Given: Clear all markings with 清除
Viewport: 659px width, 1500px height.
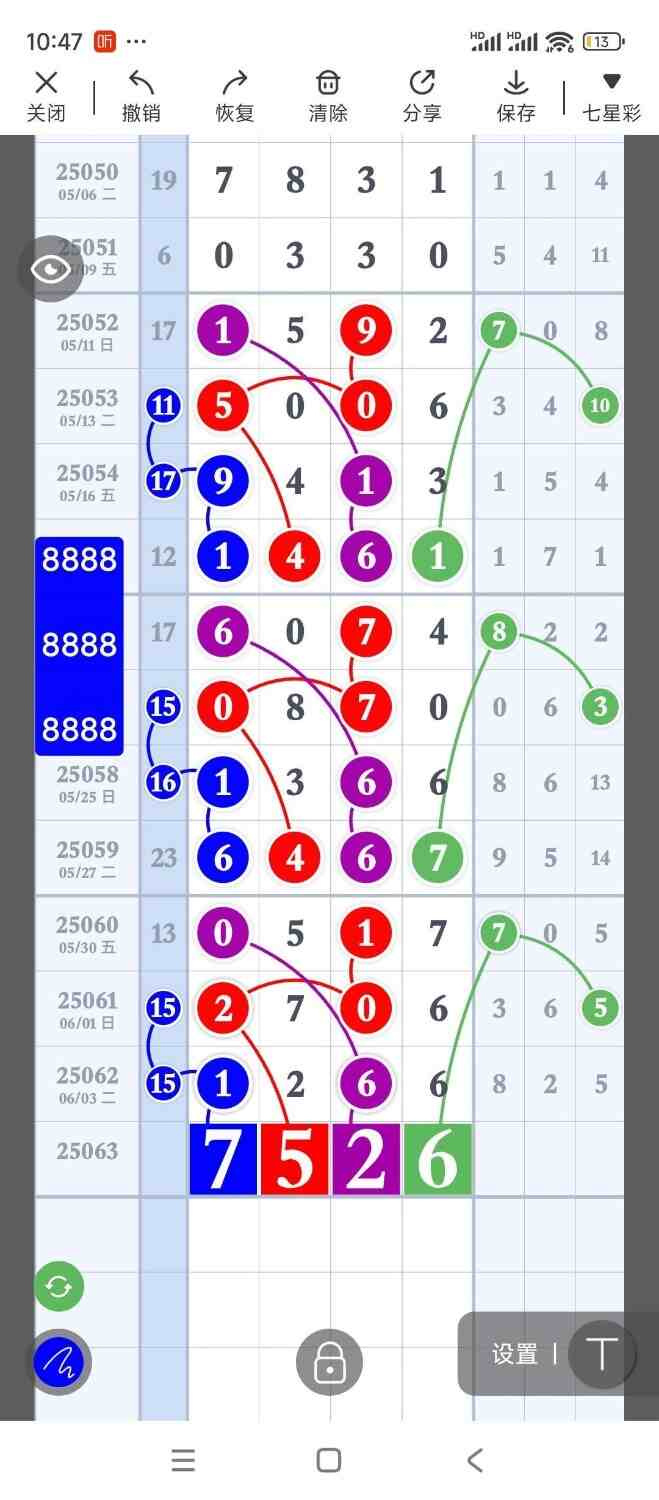Looking at the screenshot, I should coord(328,96).
